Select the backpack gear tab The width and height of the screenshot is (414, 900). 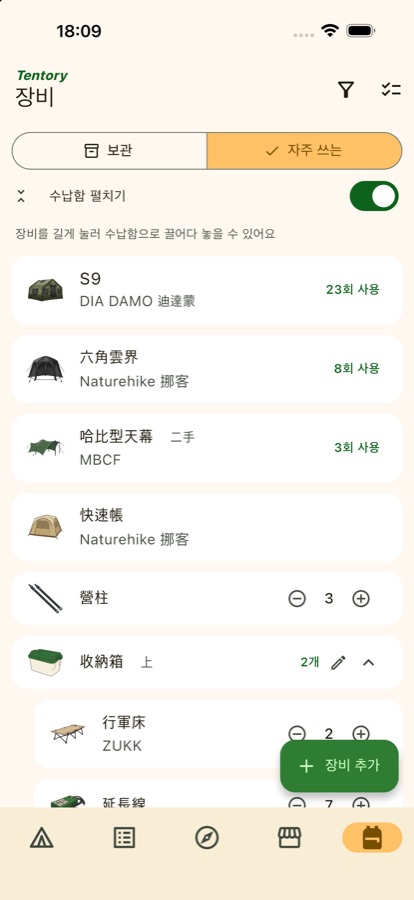[372, 837]
